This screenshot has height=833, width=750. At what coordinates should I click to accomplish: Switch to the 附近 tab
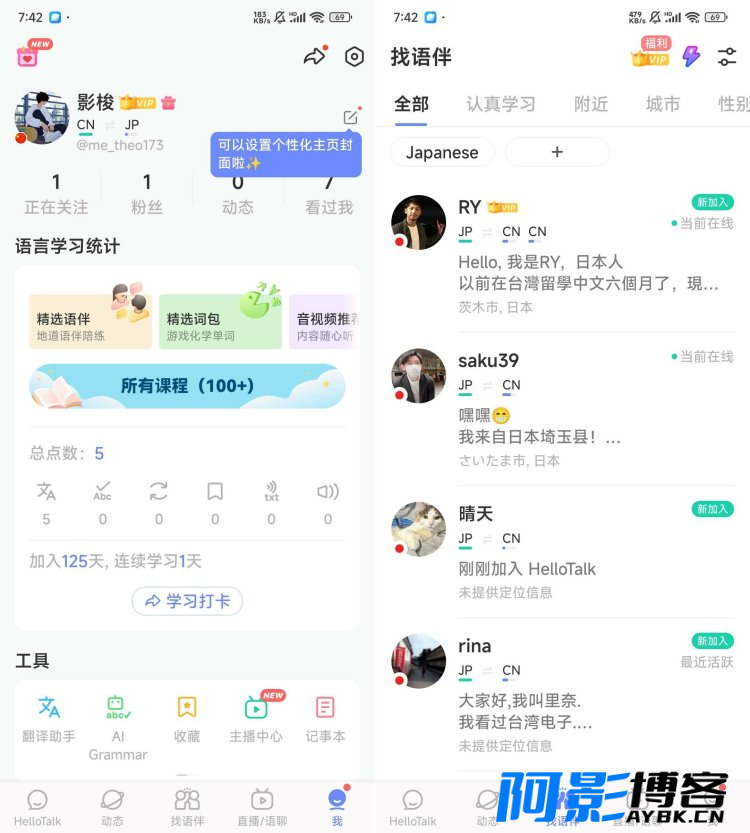[591, 104]
